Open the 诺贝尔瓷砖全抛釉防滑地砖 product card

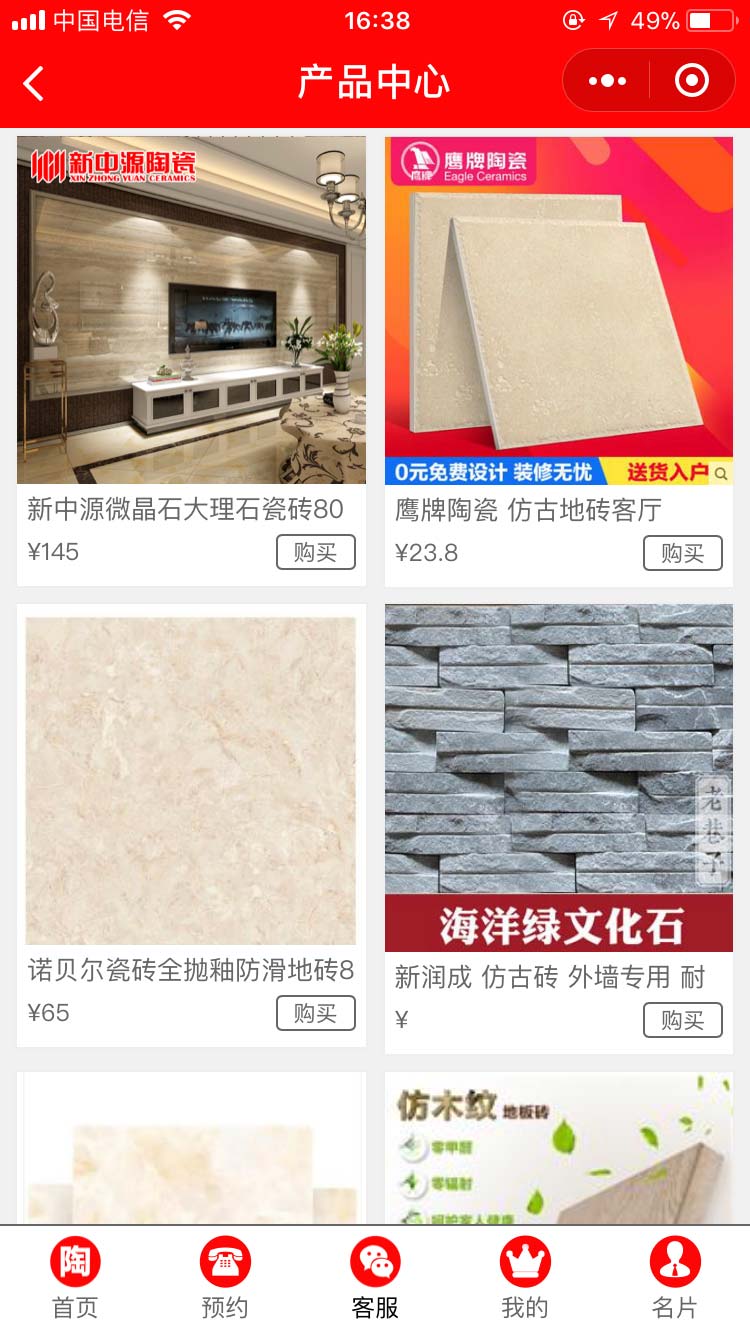[191, 780]
